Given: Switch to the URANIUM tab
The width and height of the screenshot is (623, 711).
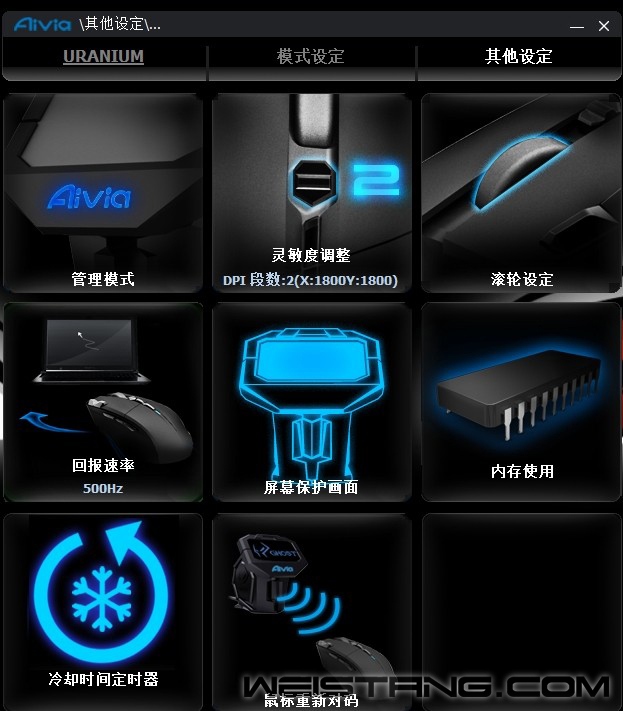Looking at the screenshot, I should (103, 57).
